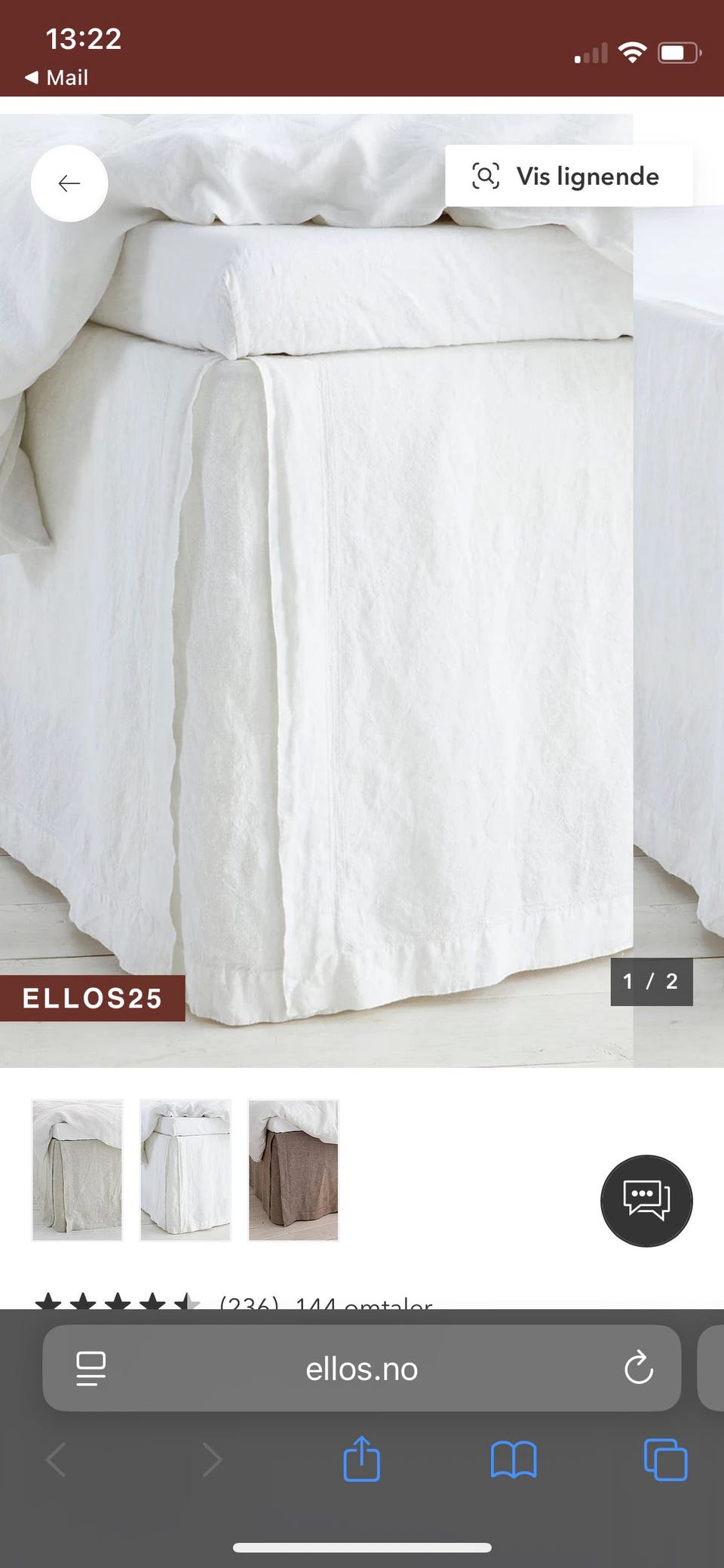This screenshot has width=724, height=1568.
Task: Open the live chat bubble
Action: [646, 1200]
